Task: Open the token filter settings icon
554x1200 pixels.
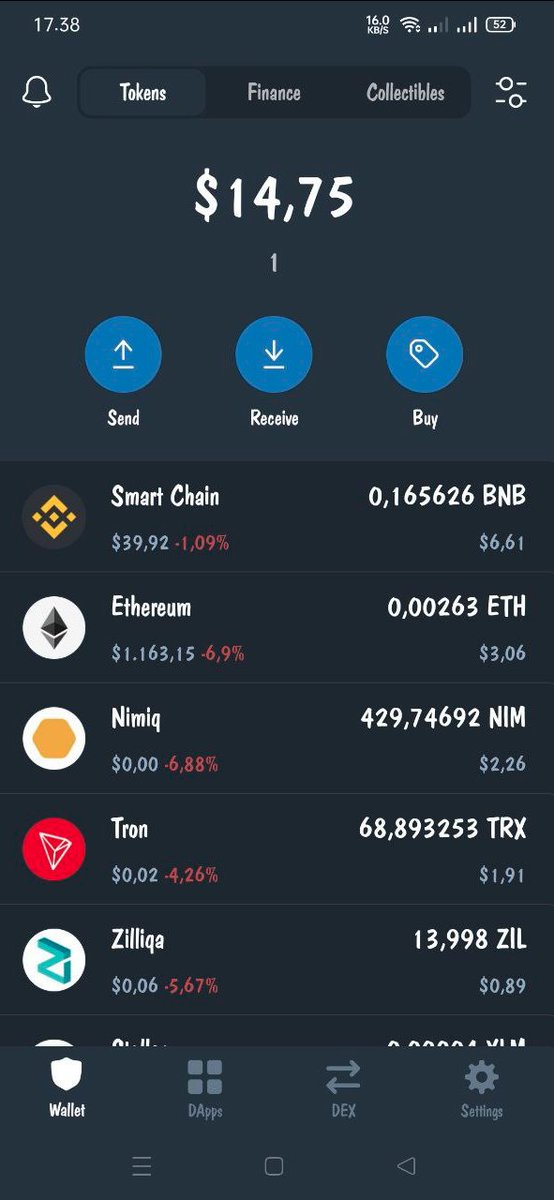Action: click(x=511, y=93)
